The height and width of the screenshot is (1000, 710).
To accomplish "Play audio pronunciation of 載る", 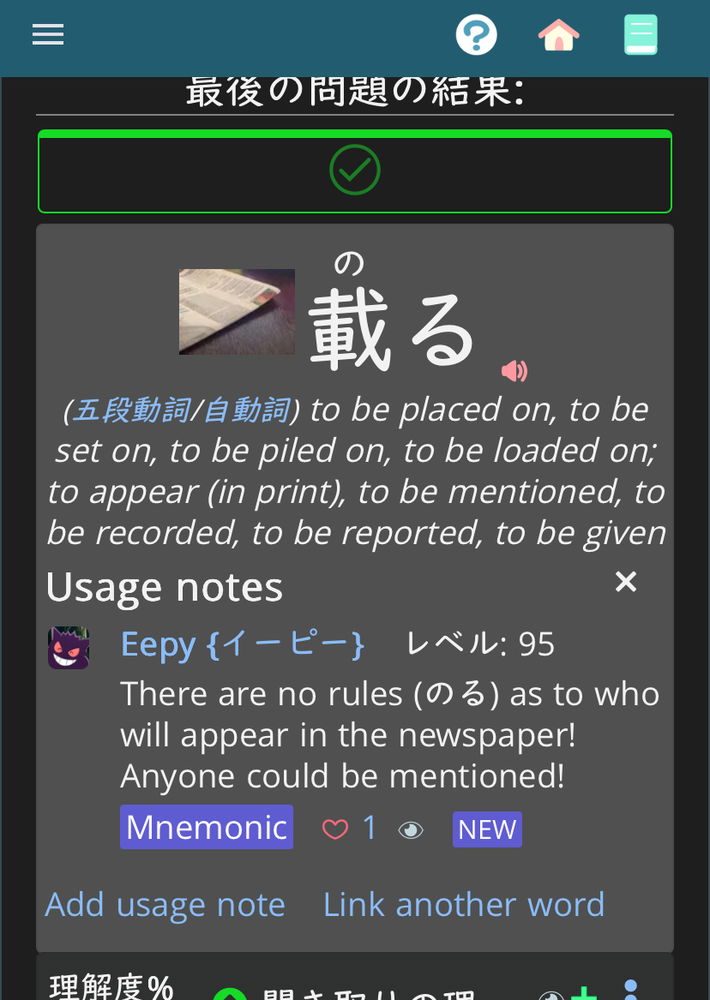I will [514, 372].
